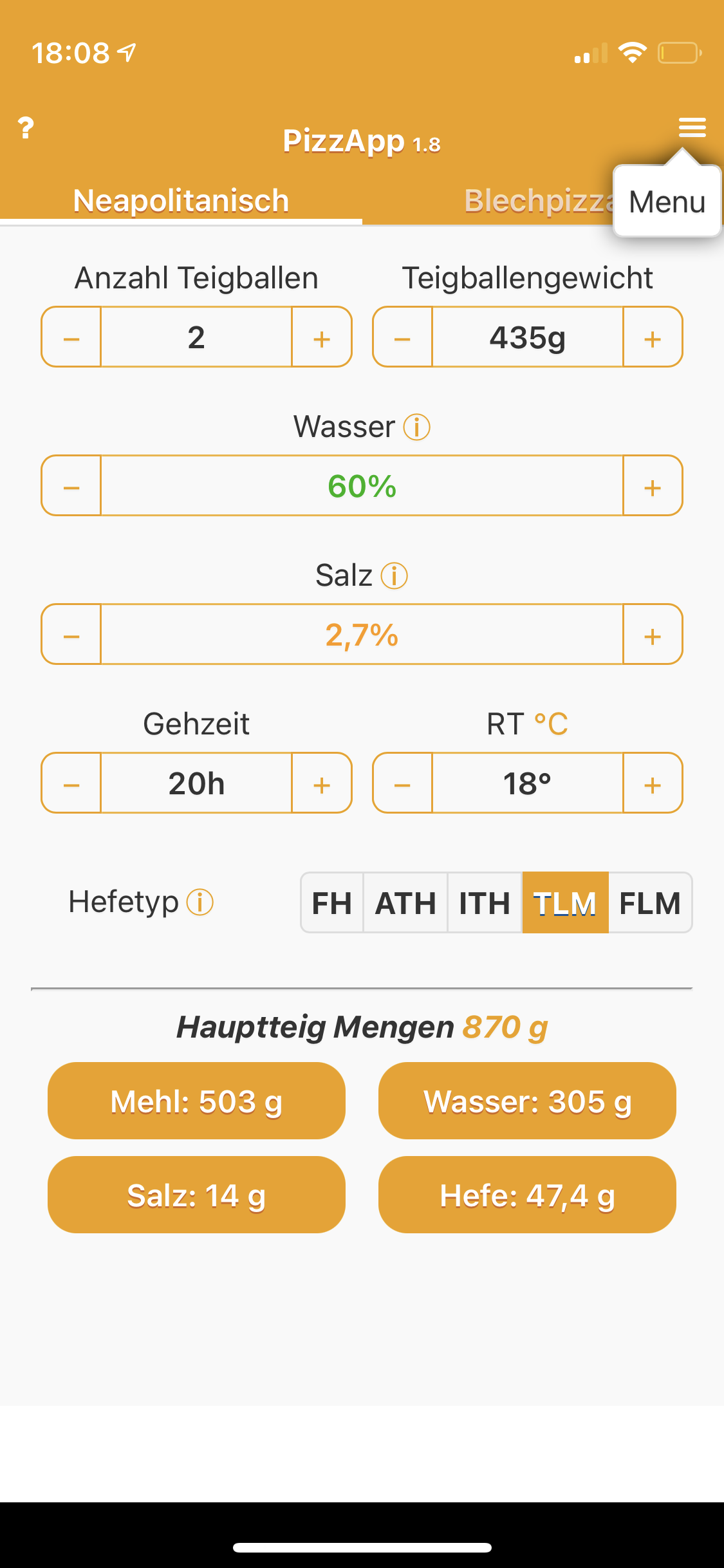Open the question mark help icon

[x=26, y=128]
